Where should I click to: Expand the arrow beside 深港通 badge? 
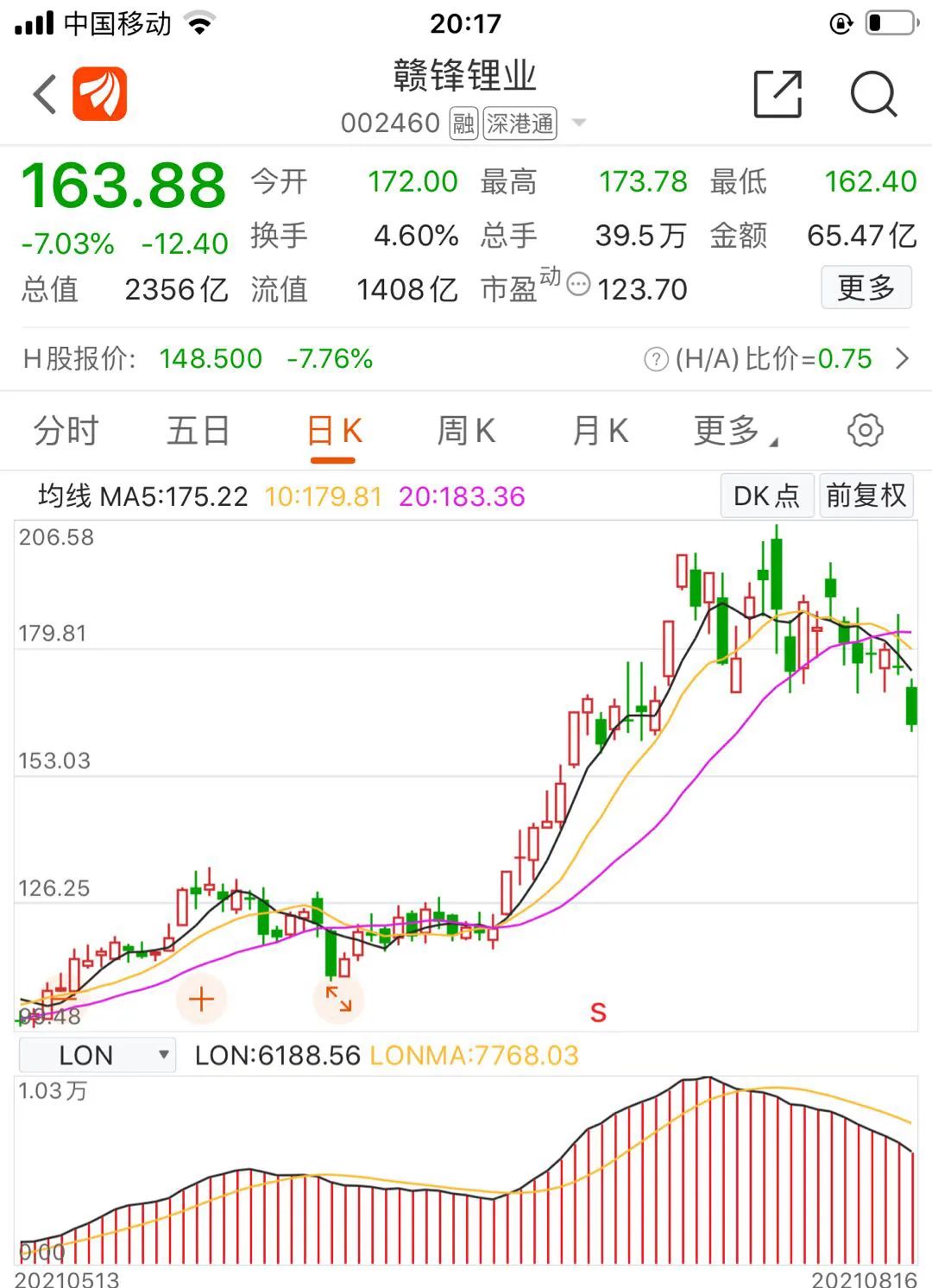tap(580, 123)
